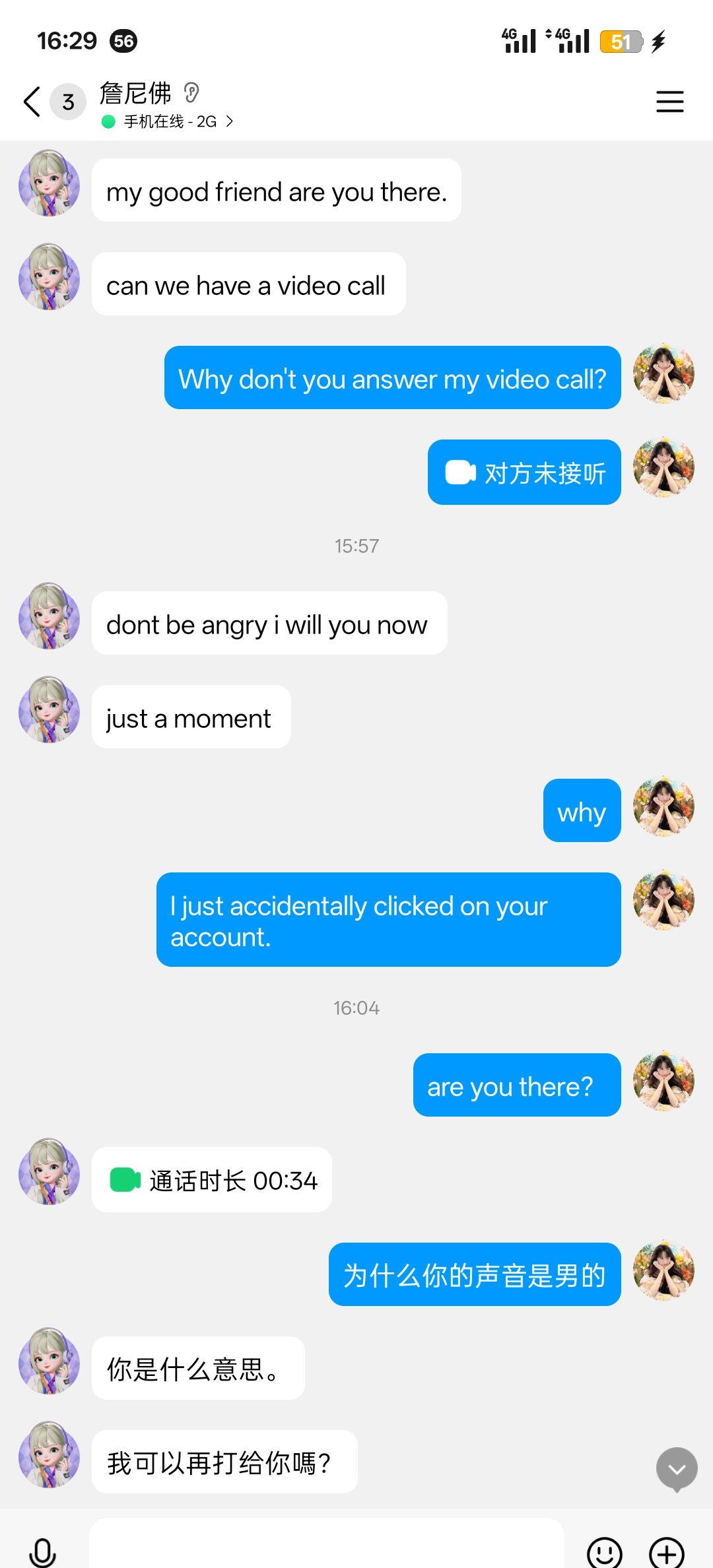The image size is (713, 1568).
Task: Expand the 手机在线 - 2G status chevron
Action: point(229,121)
